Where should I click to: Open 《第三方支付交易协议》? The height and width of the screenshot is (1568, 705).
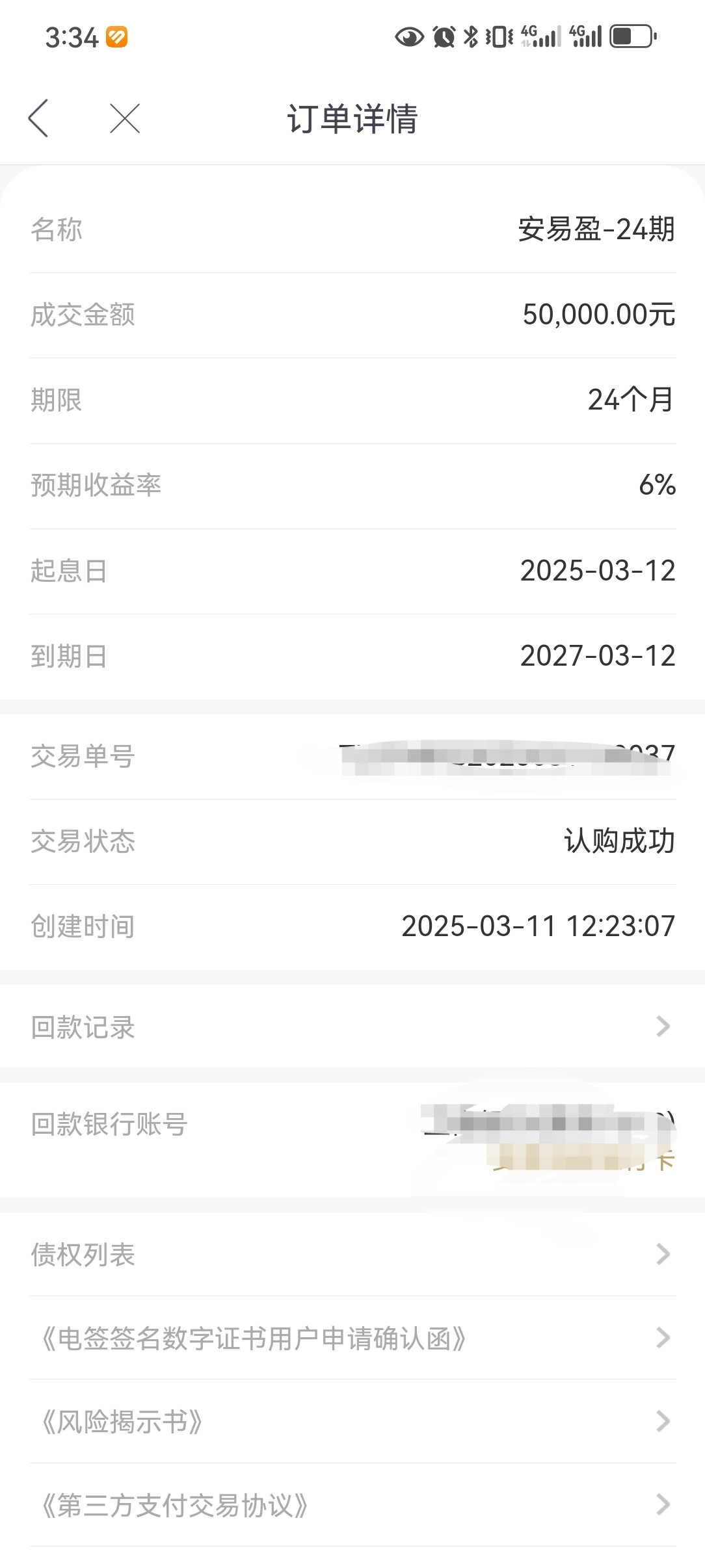[x=352, y=1504]
